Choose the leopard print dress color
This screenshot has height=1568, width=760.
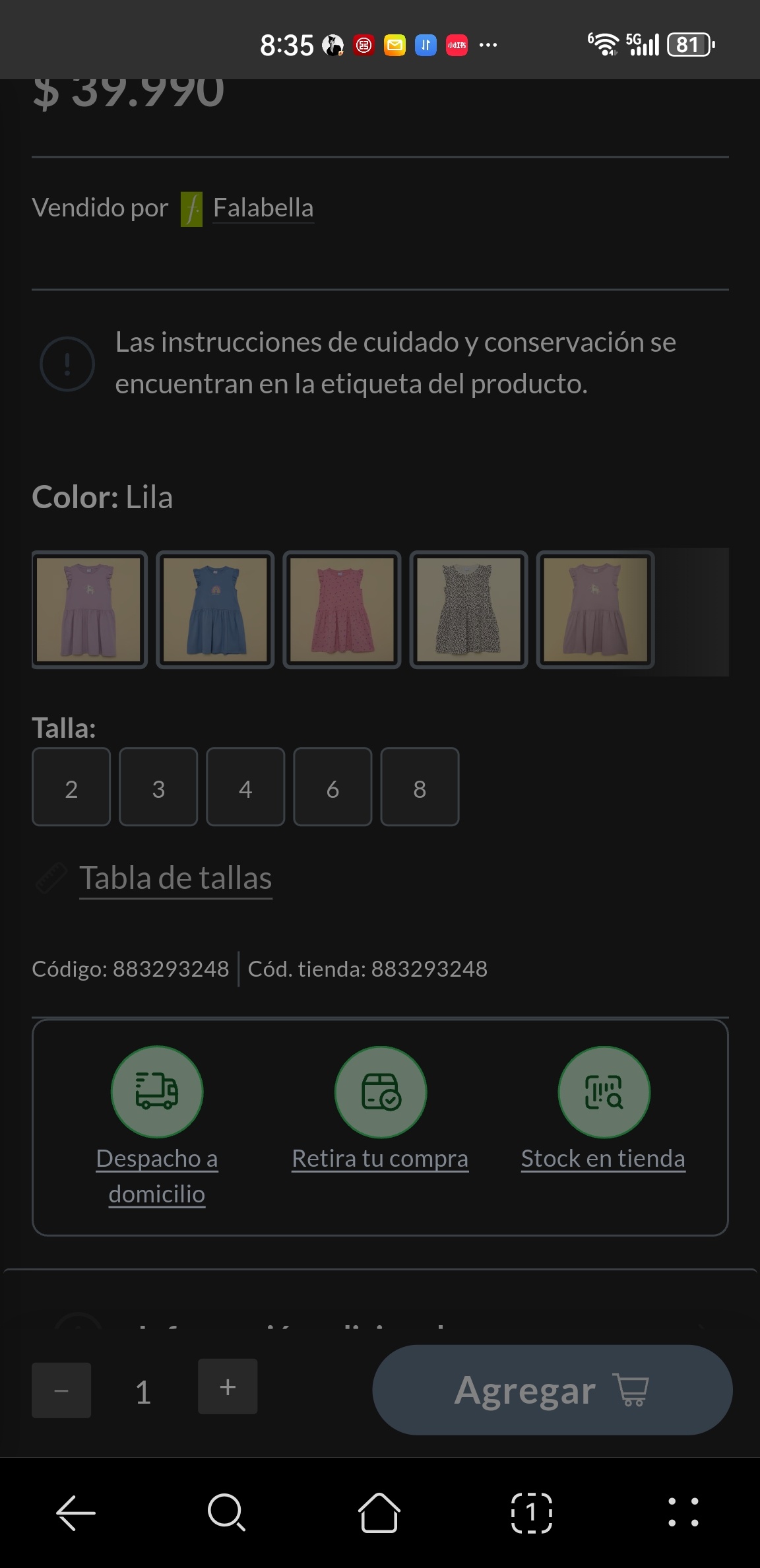point(468,609)
